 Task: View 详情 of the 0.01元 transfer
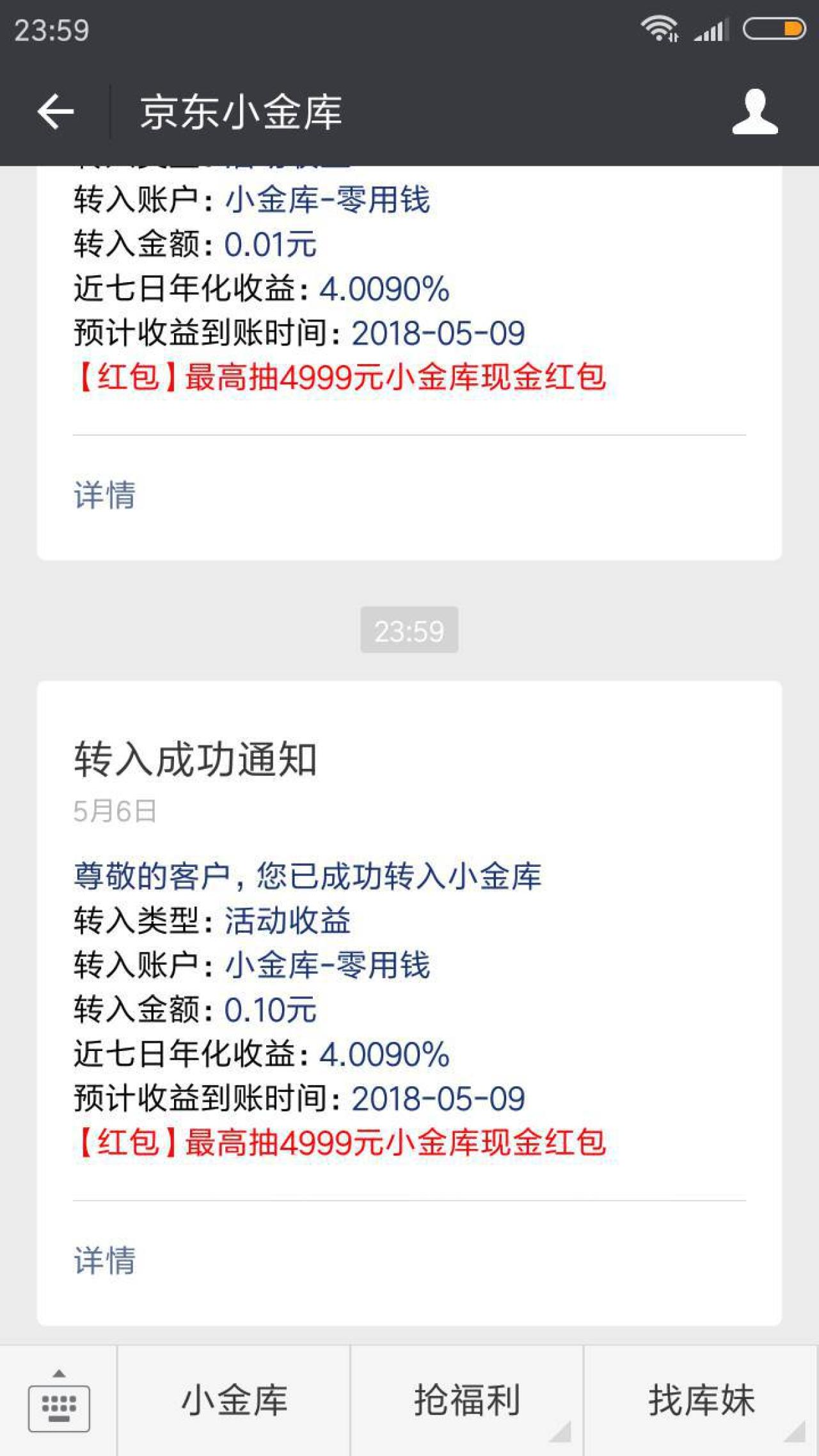click(105, 496)
